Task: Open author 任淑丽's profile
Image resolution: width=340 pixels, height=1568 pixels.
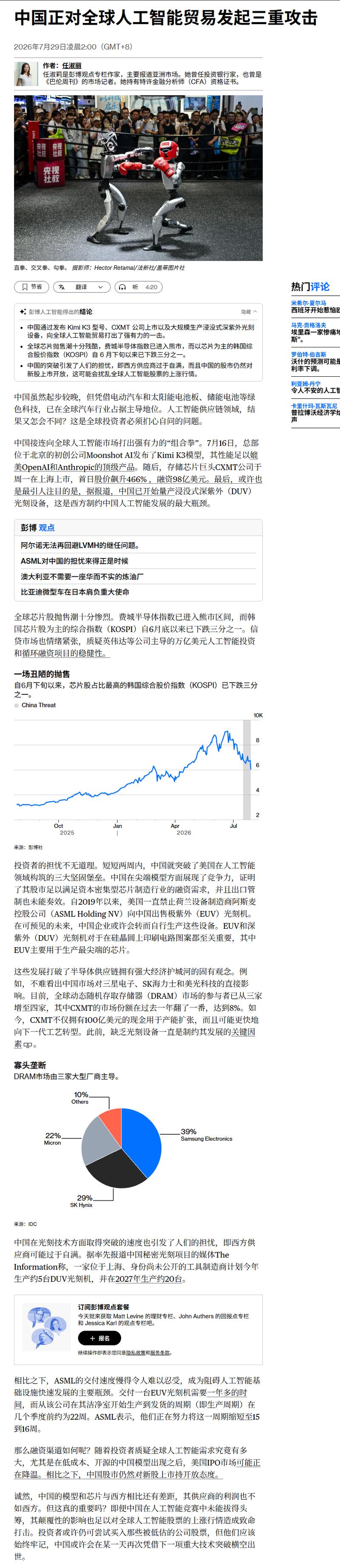Action: pos(71,65)
